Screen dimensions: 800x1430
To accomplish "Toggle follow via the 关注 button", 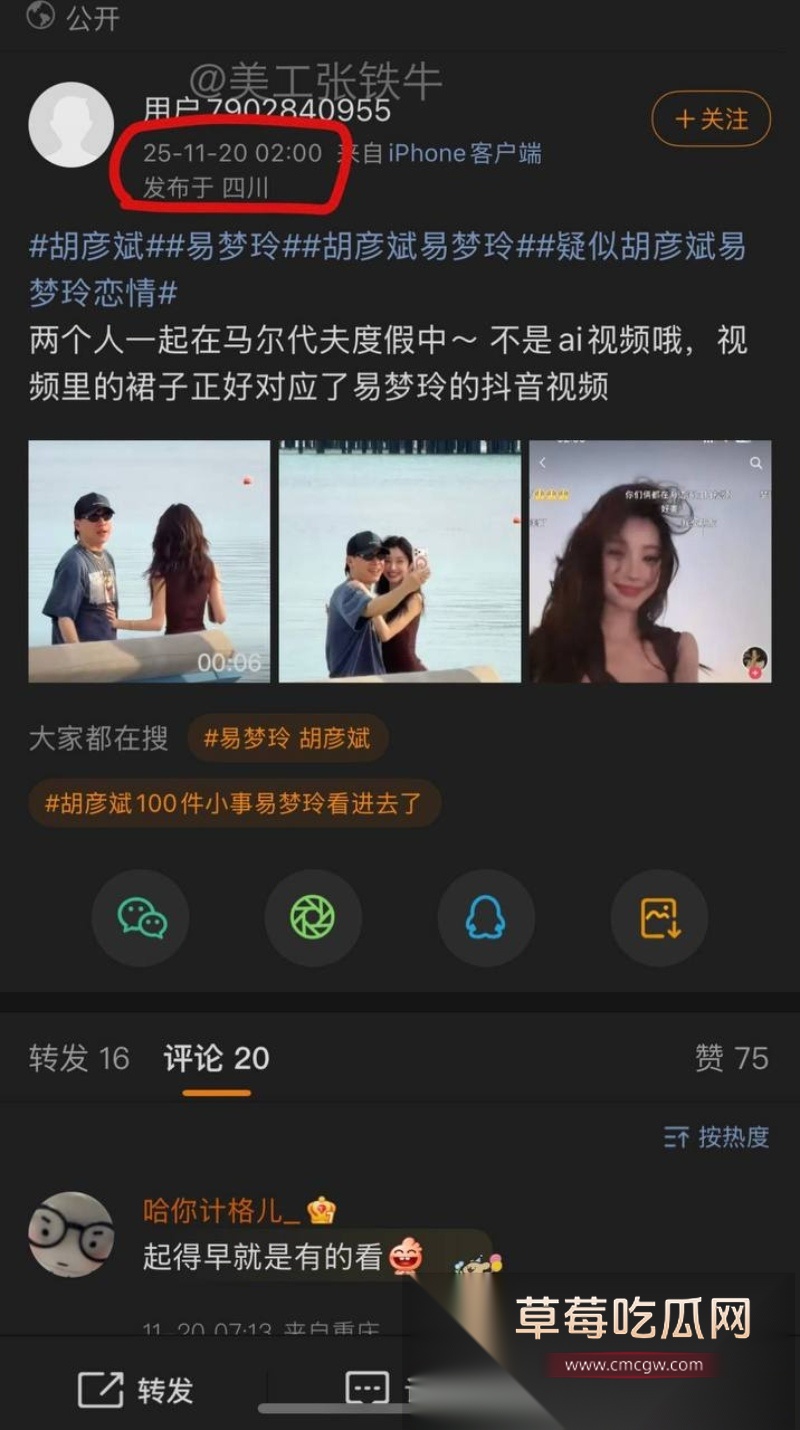I will coord(709,119).
